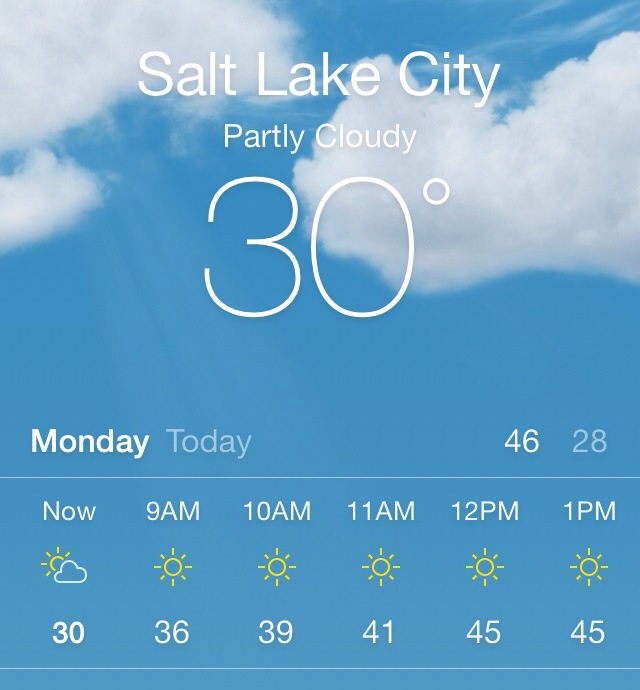The image size is (640, 690).
Task: Tap the 30° temperature to show details
Action: point(312,247)
